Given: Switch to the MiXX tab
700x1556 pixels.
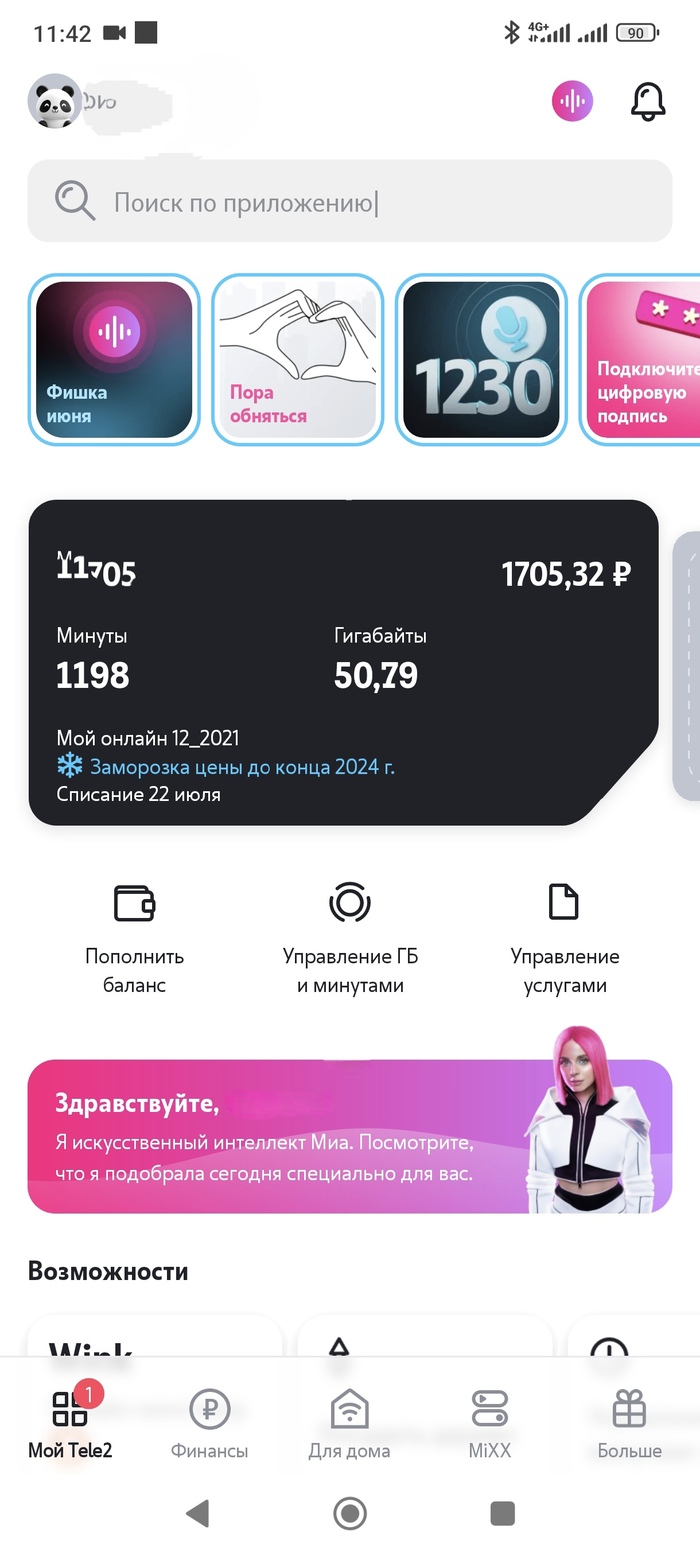Looking at the screenshot, I should tap(490, 1422).
